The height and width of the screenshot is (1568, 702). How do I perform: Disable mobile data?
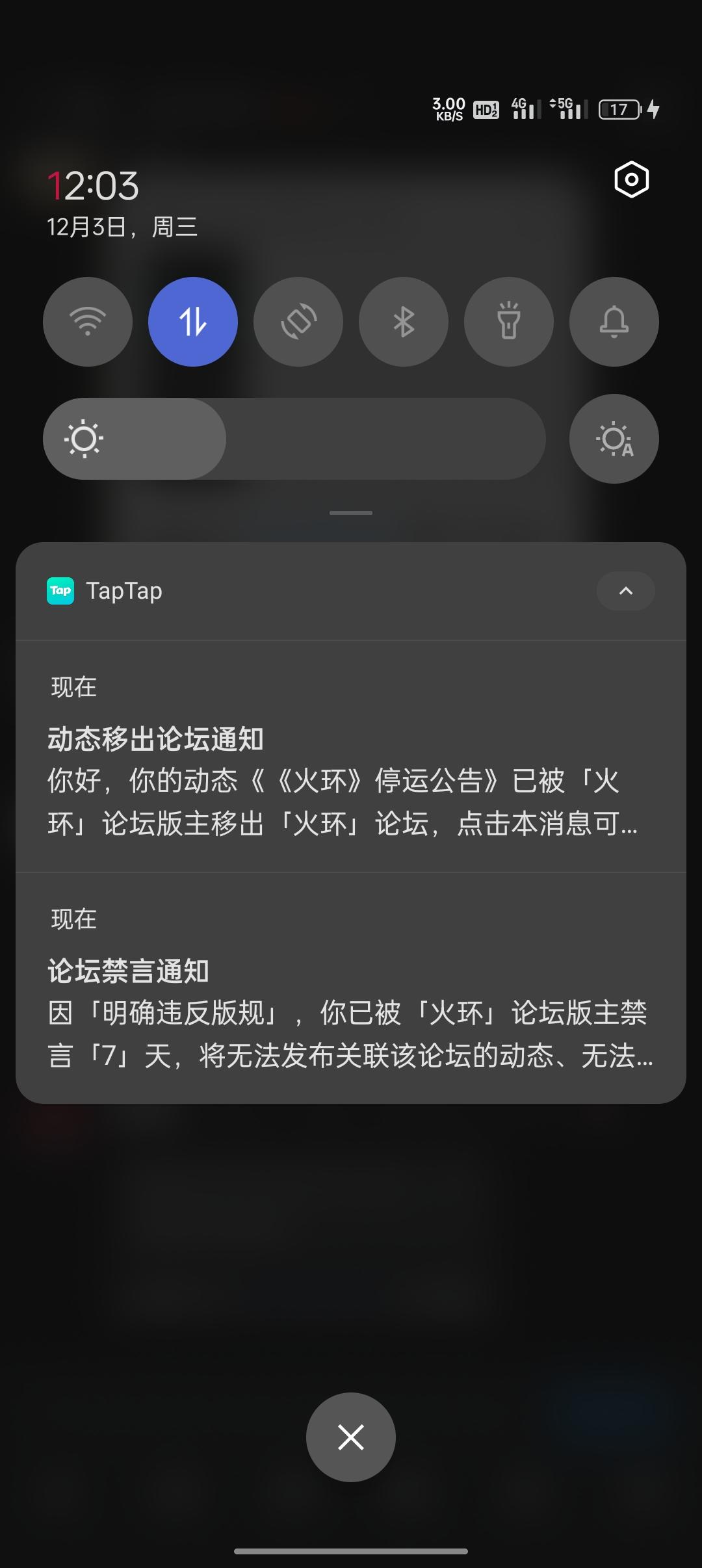[x=192, y=322]
